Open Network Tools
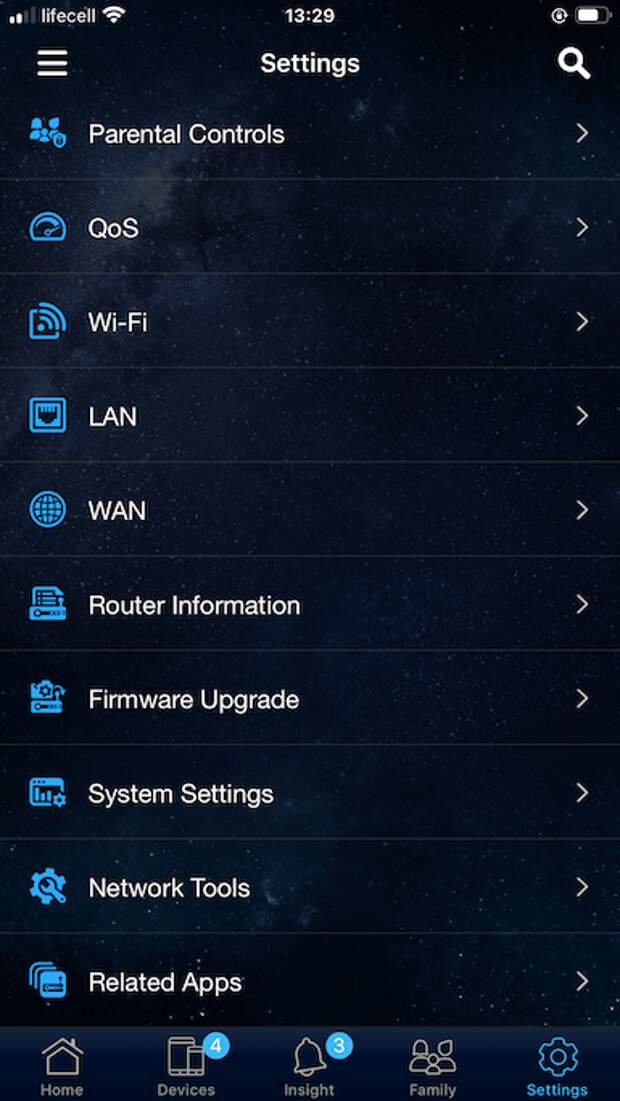The image size is (620, 1101). (x=310, y=887)
